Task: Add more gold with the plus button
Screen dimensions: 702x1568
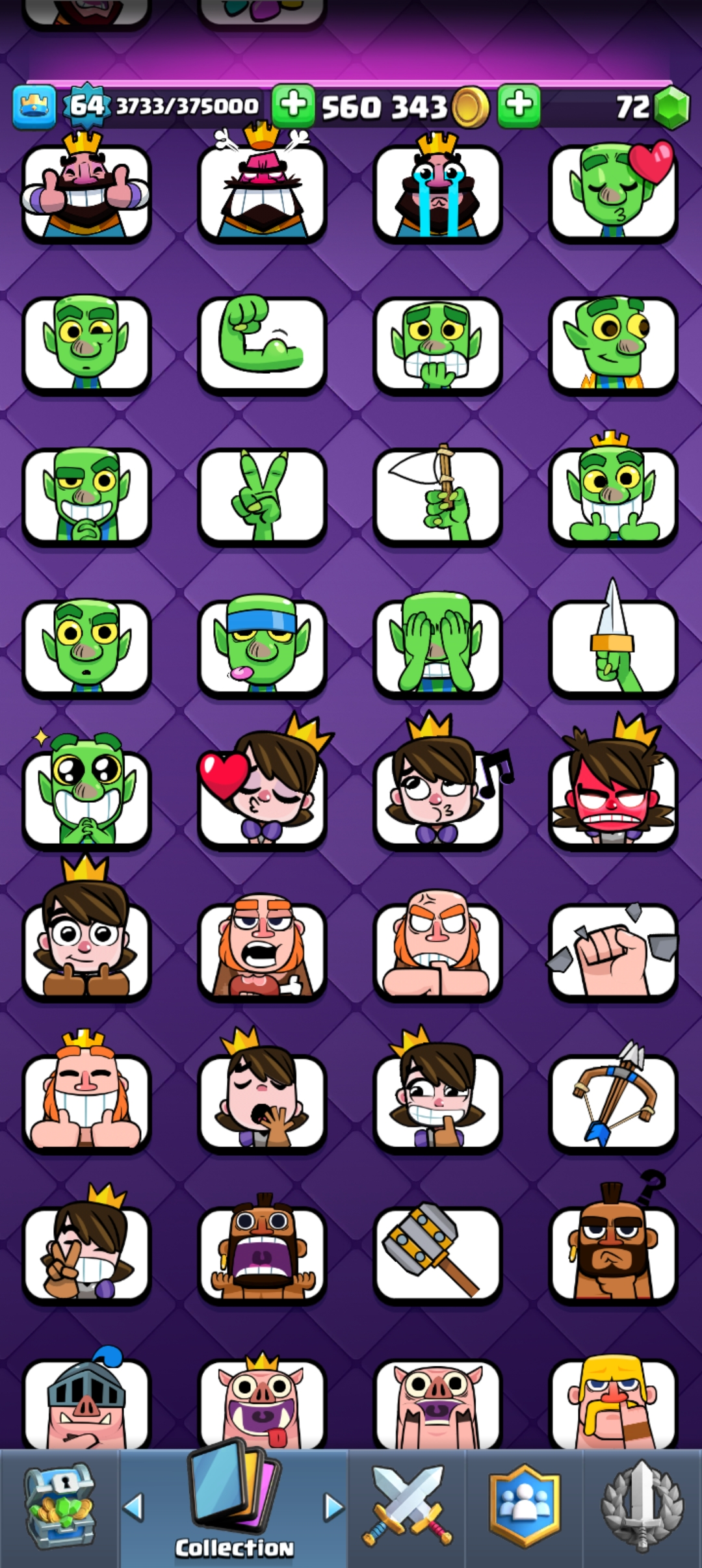Action: click(x=293, y=105)
